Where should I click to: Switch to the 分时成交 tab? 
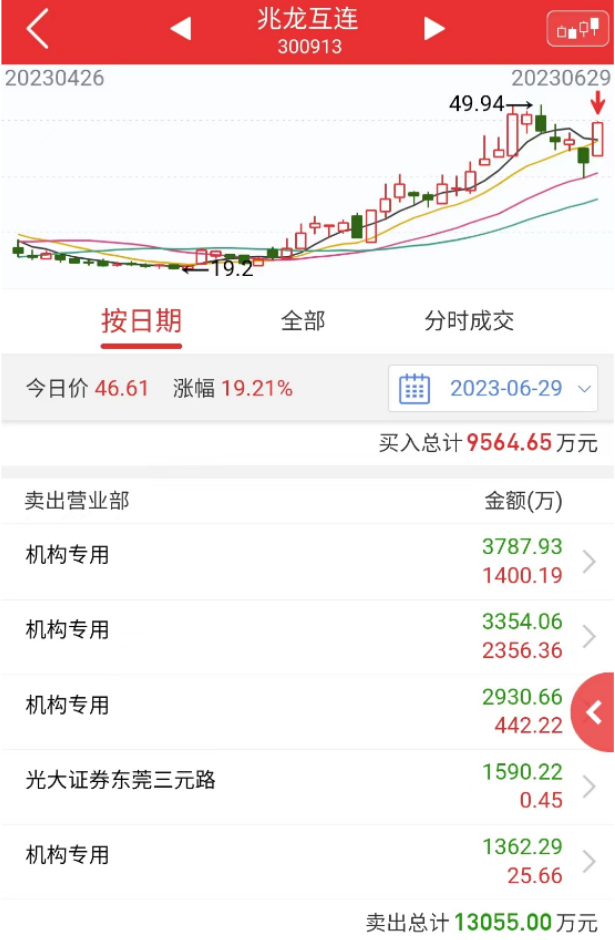pos(469,321)
